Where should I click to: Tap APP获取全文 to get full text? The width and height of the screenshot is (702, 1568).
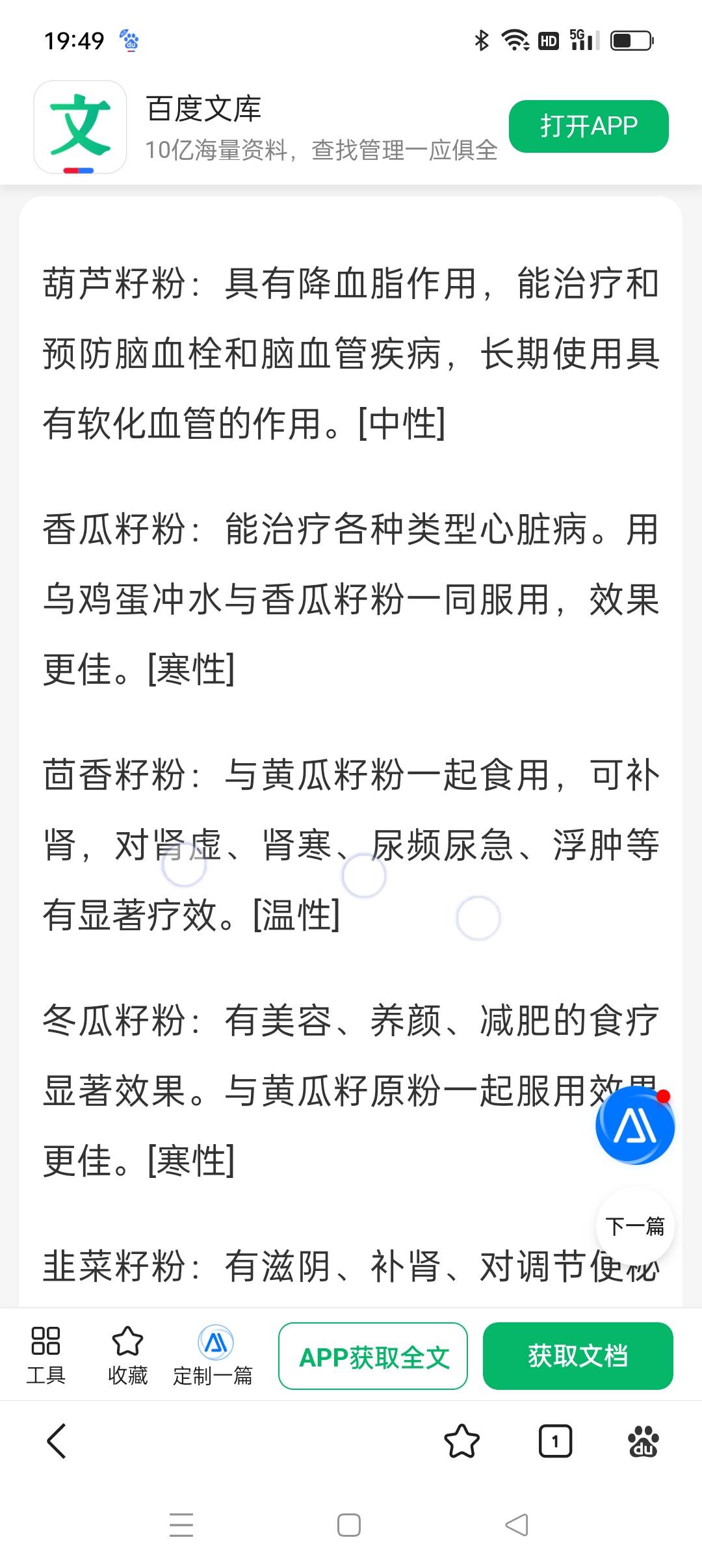coord(373,1355)
